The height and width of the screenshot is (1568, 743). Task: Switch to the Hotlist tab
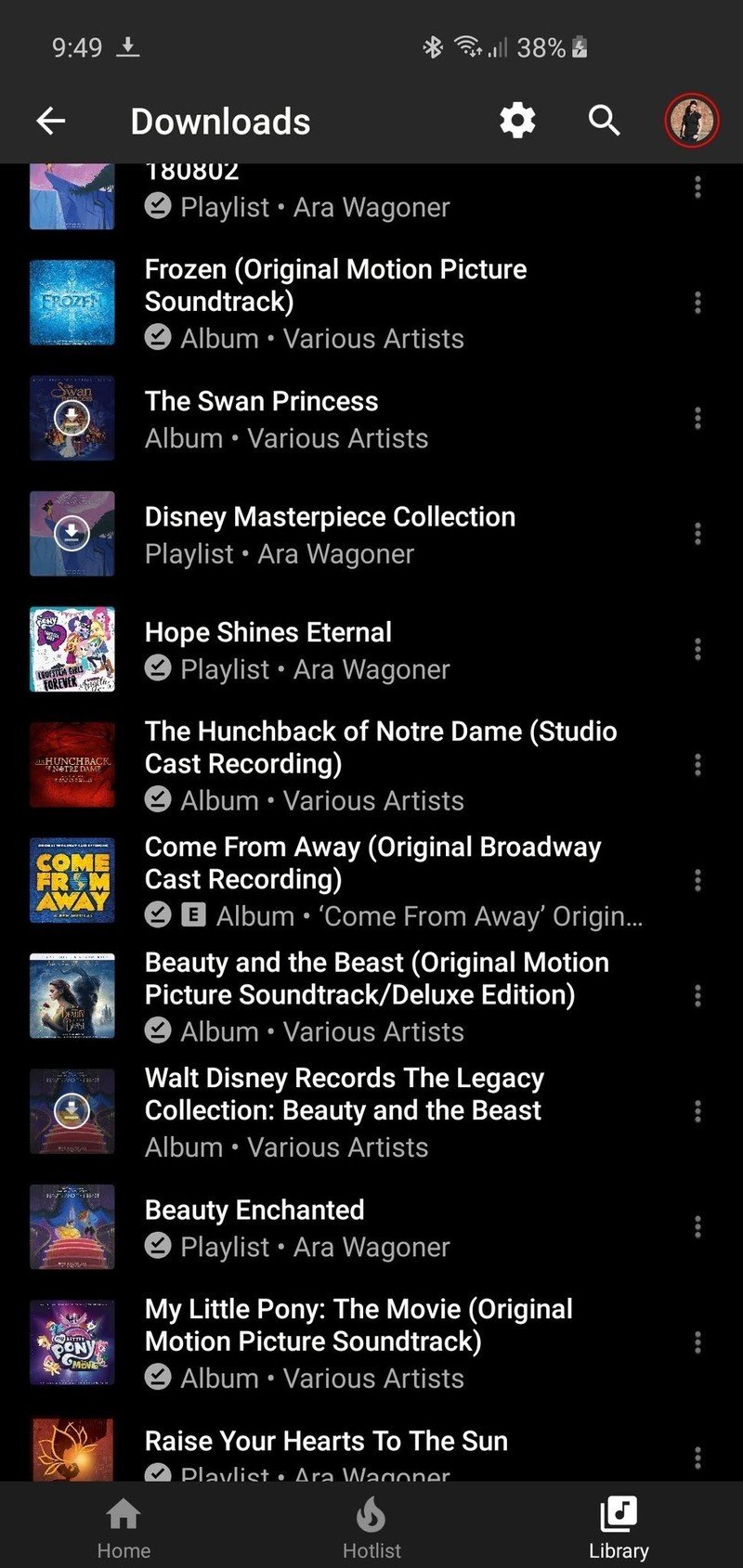tap(371, 1527)
